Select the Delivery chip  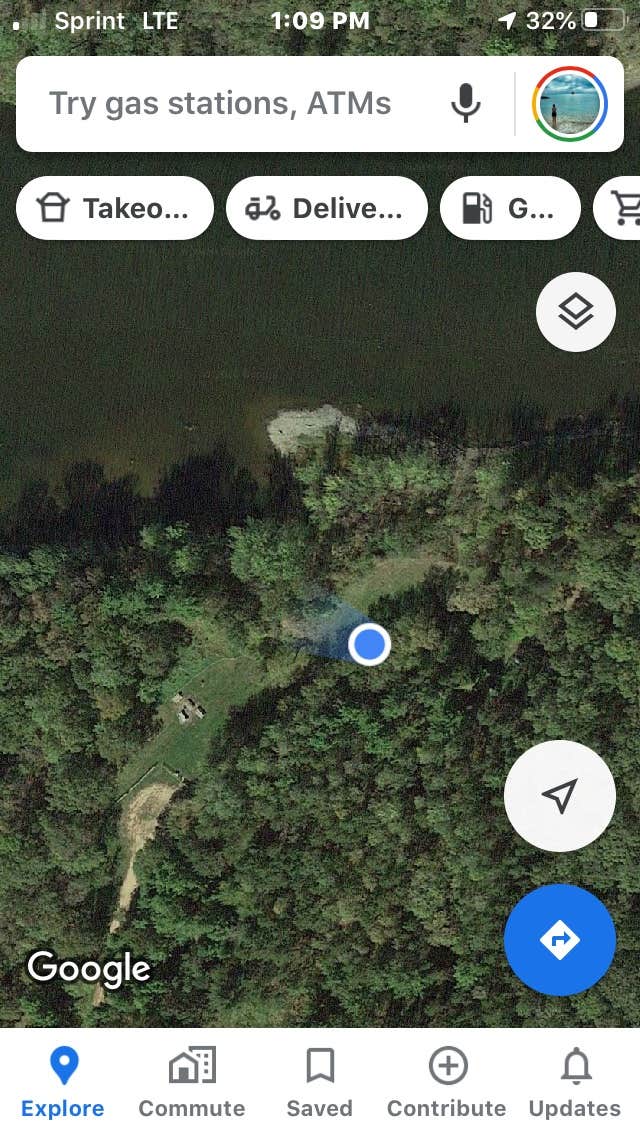[327, 208]
